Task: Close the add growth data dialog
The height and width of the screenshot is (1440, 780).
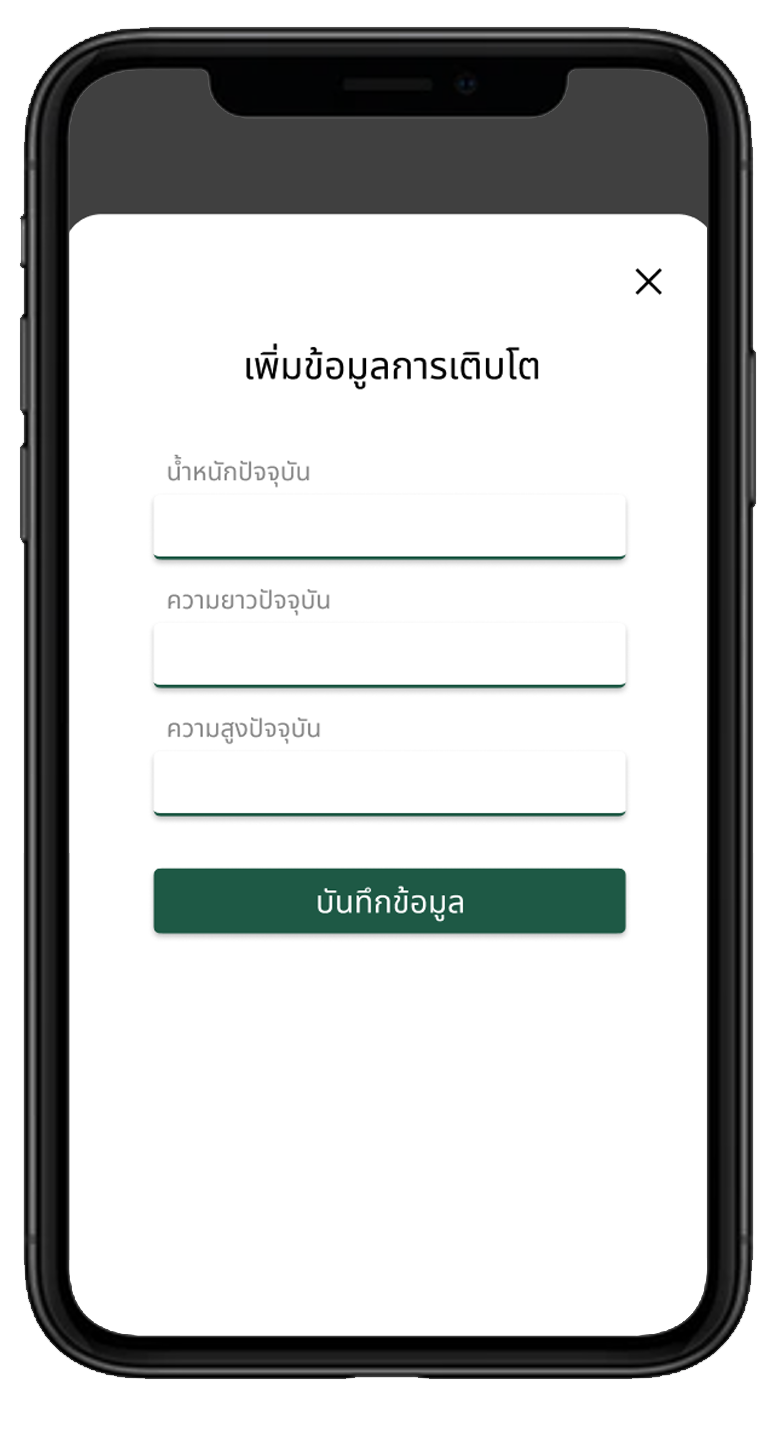Action: pos(648,282)
